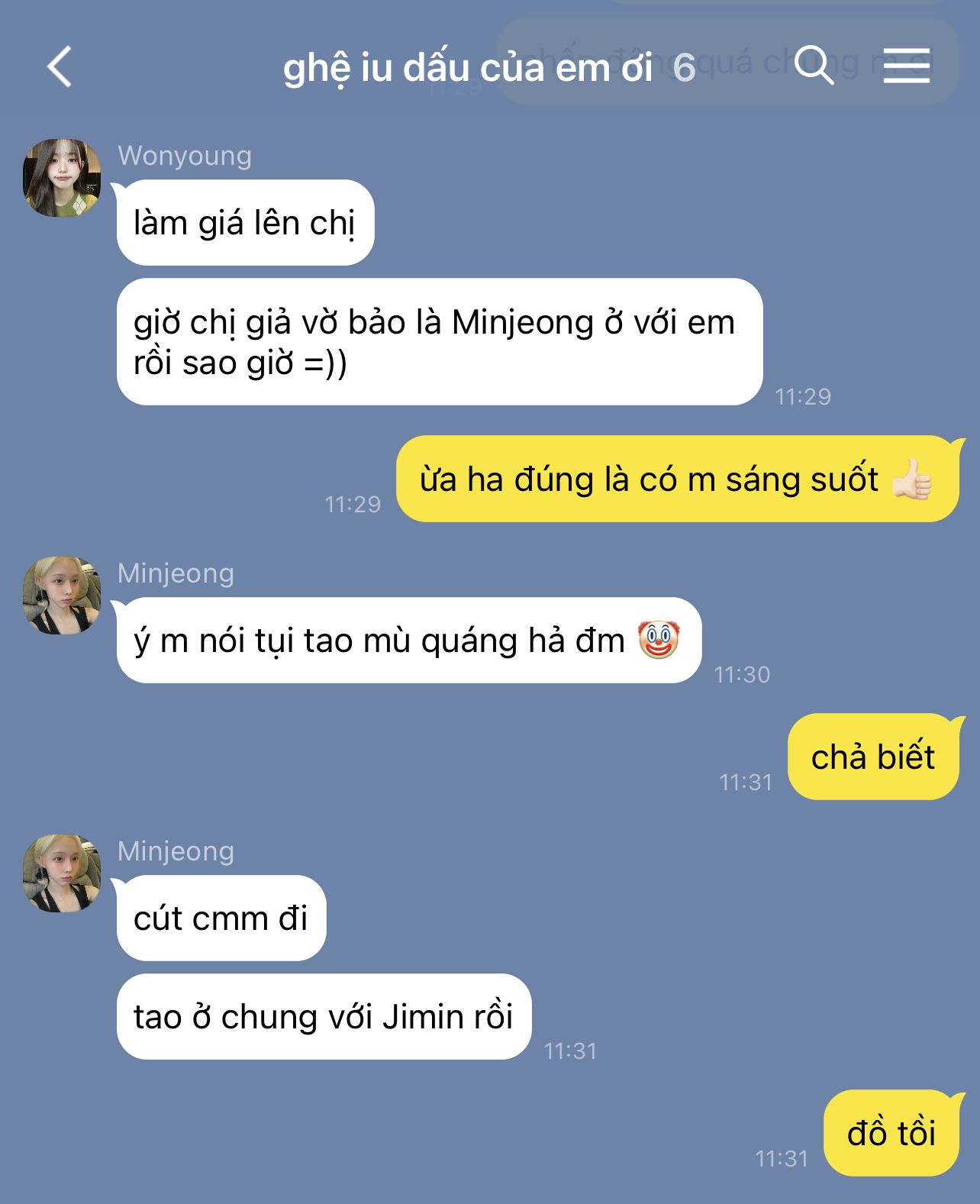Search within this group chat
Screen dimensions: 980x1204
(814, 66)
